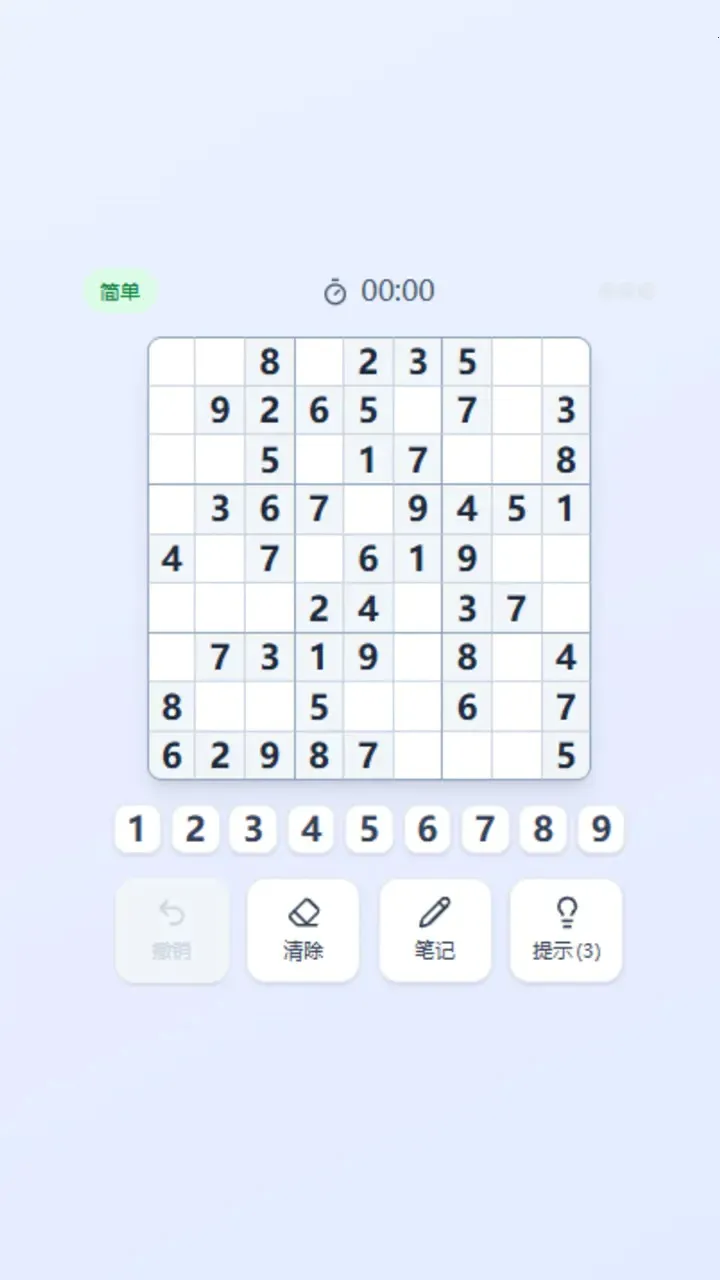Pick number 4 from the number pad
The width and height of the screenshot is (720, 1280).
[x=311, y=829]
